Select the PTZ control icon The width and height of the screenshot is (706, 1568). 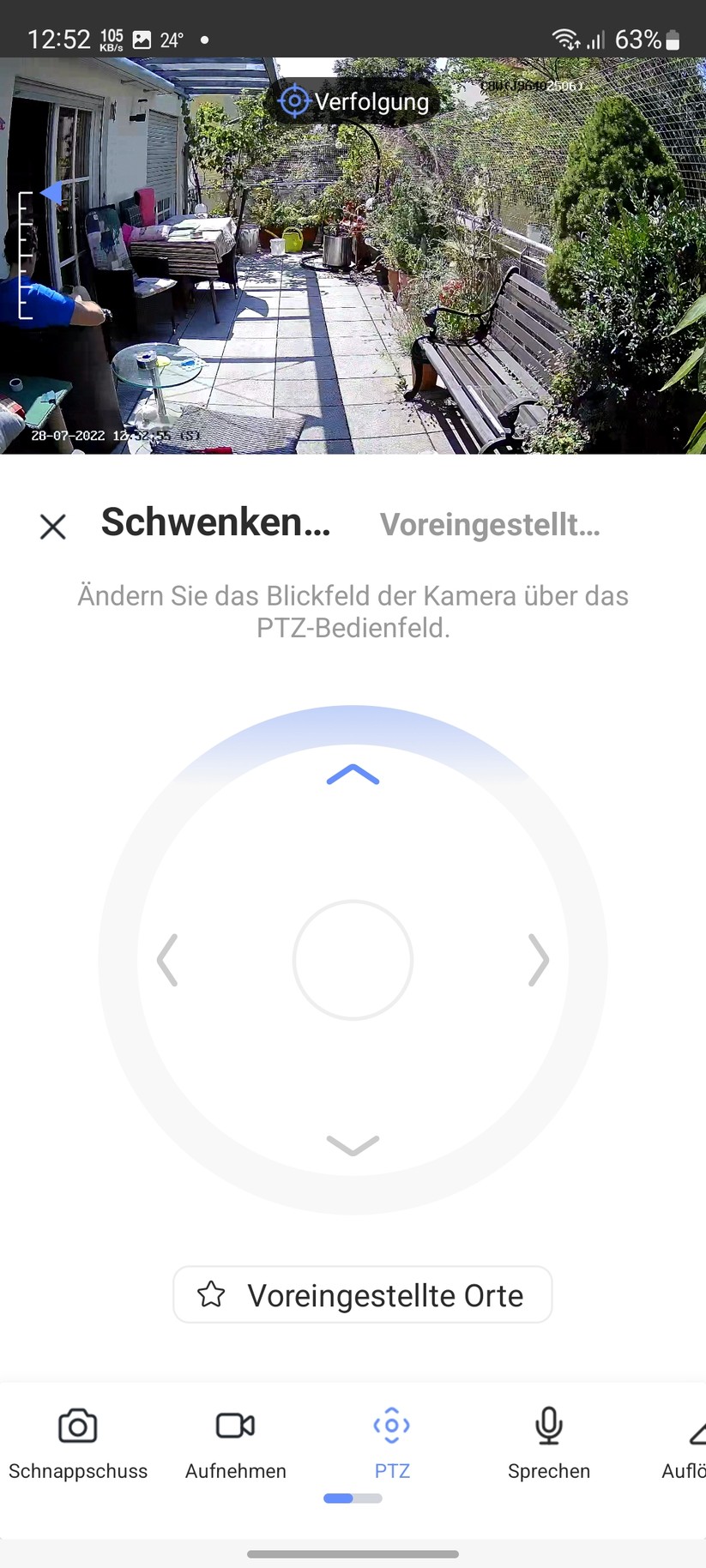[391, 1426]
